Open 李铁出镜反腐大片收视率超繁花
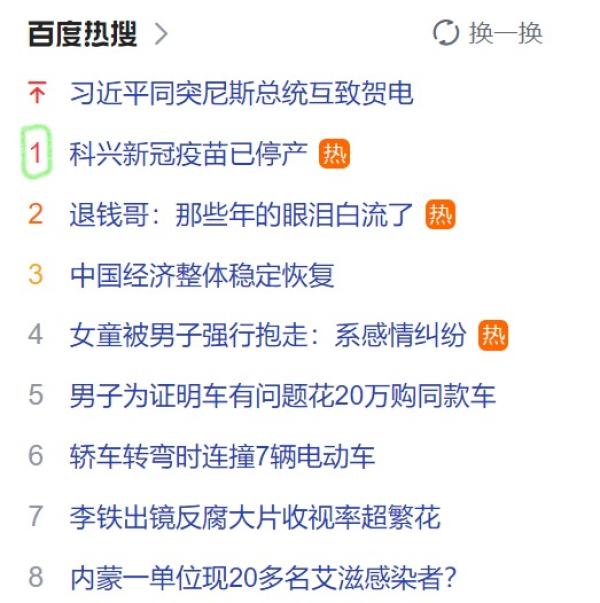Viewport: 600px width, 603px height. tap(255, 517)
